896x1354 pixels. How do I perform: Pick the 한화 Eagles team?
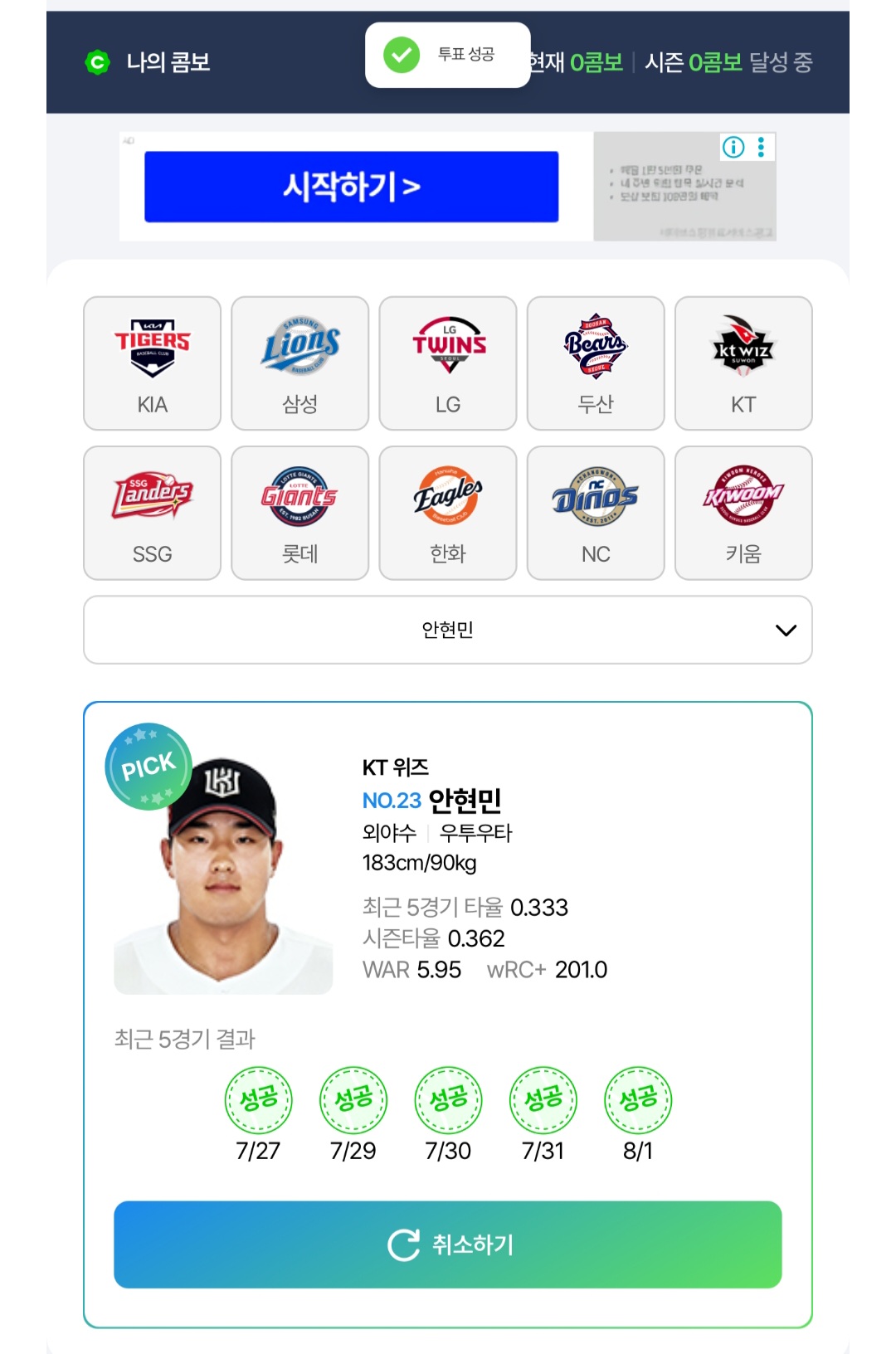pyautogui.click(x=448, y=513)
